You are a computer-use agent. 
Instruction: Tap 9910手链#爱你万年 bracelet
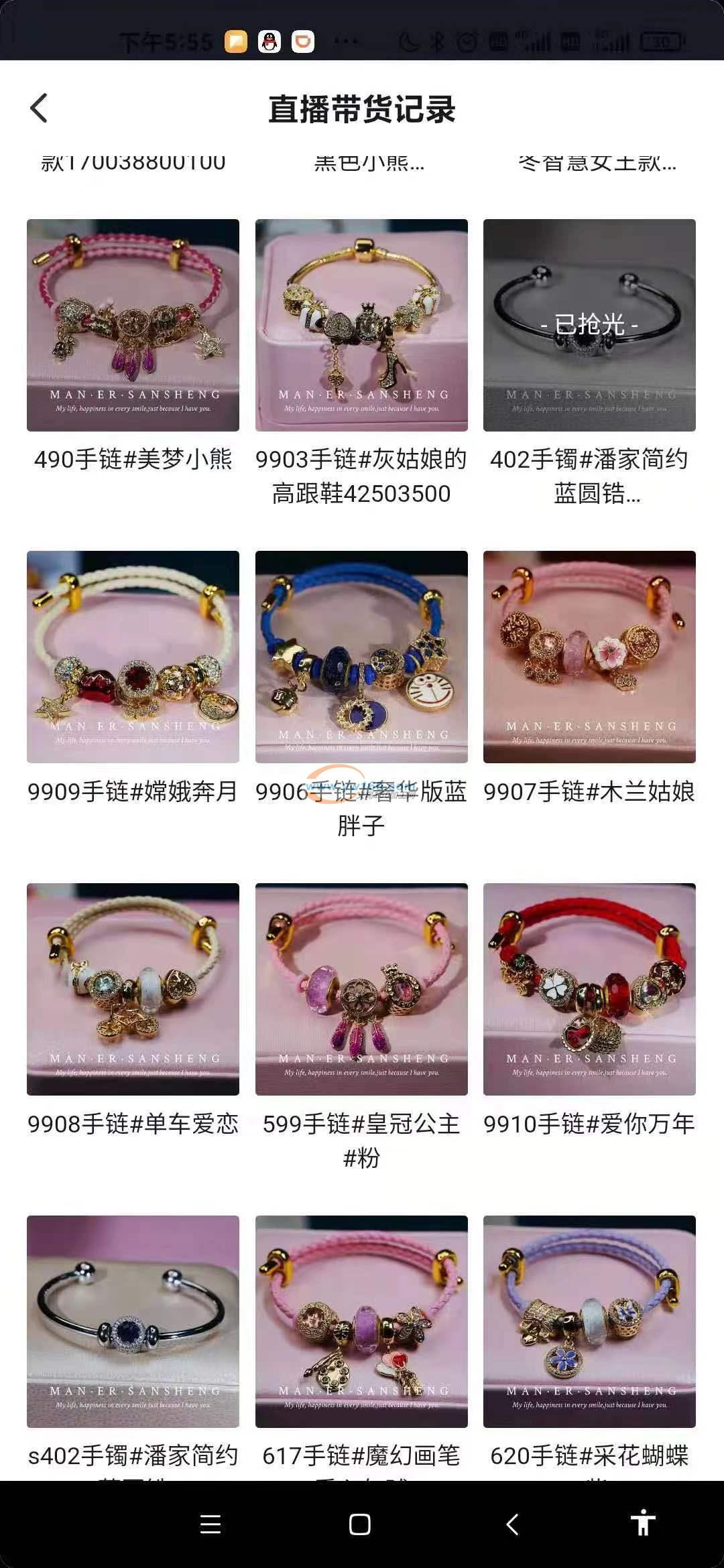point(589,989)
